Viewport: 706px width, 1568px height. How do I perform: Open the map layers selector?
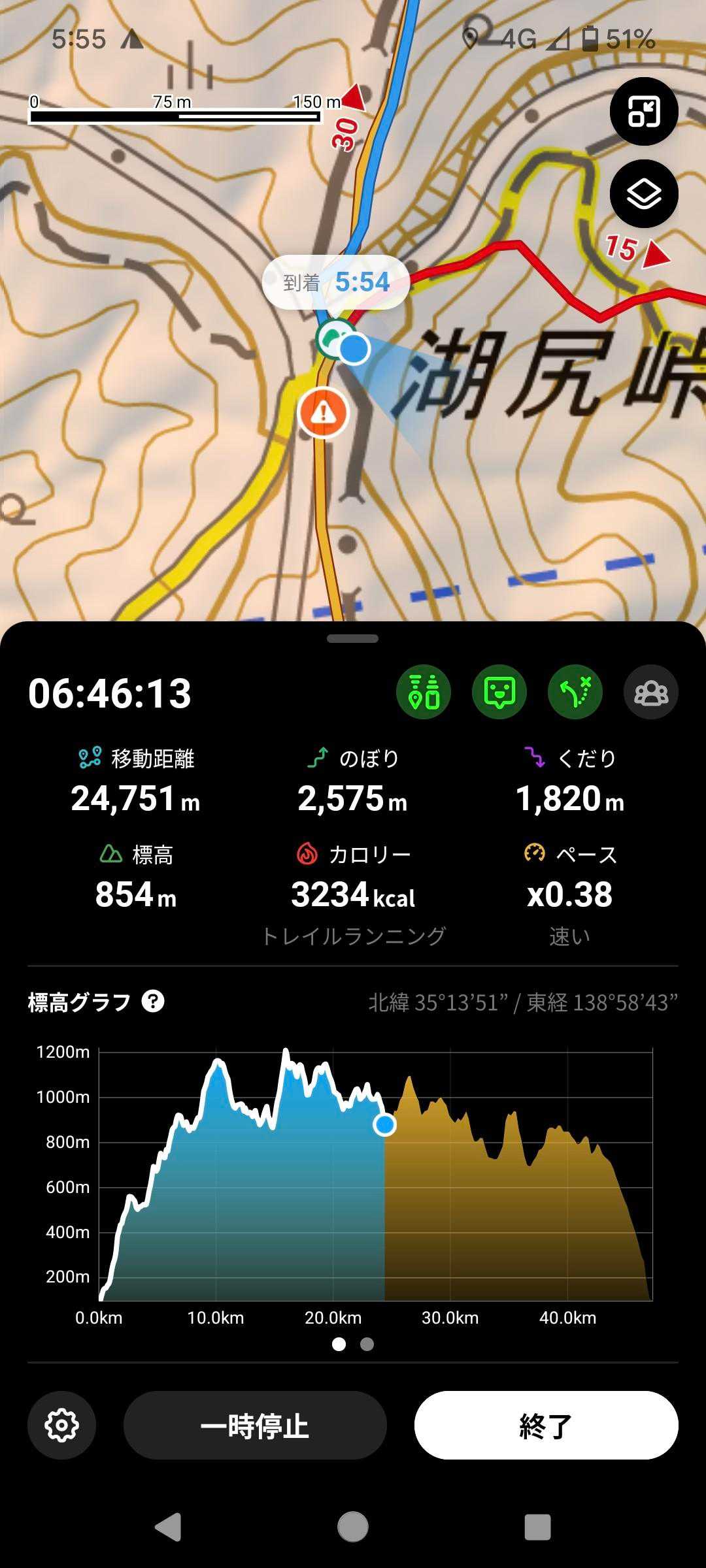pyautogui.click(x=643, y=194)
